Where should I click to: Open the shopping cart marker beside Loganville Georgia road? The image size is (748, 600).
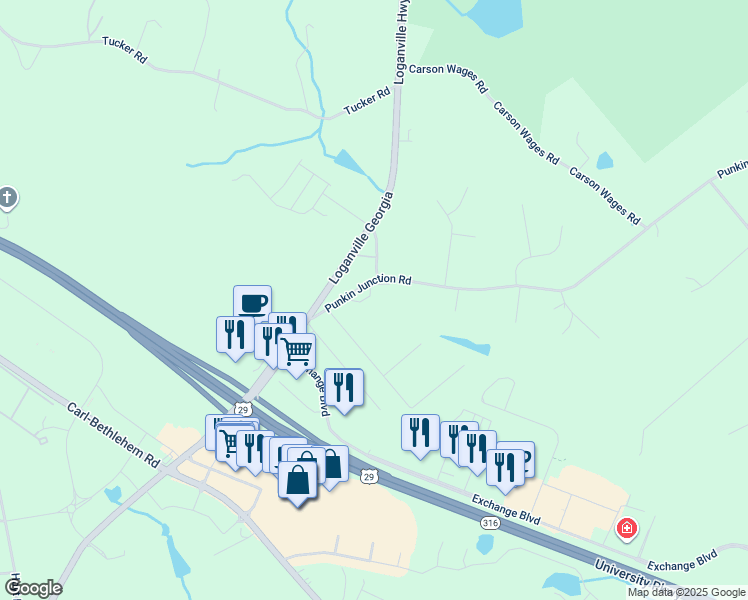click(x=296, y=354)
